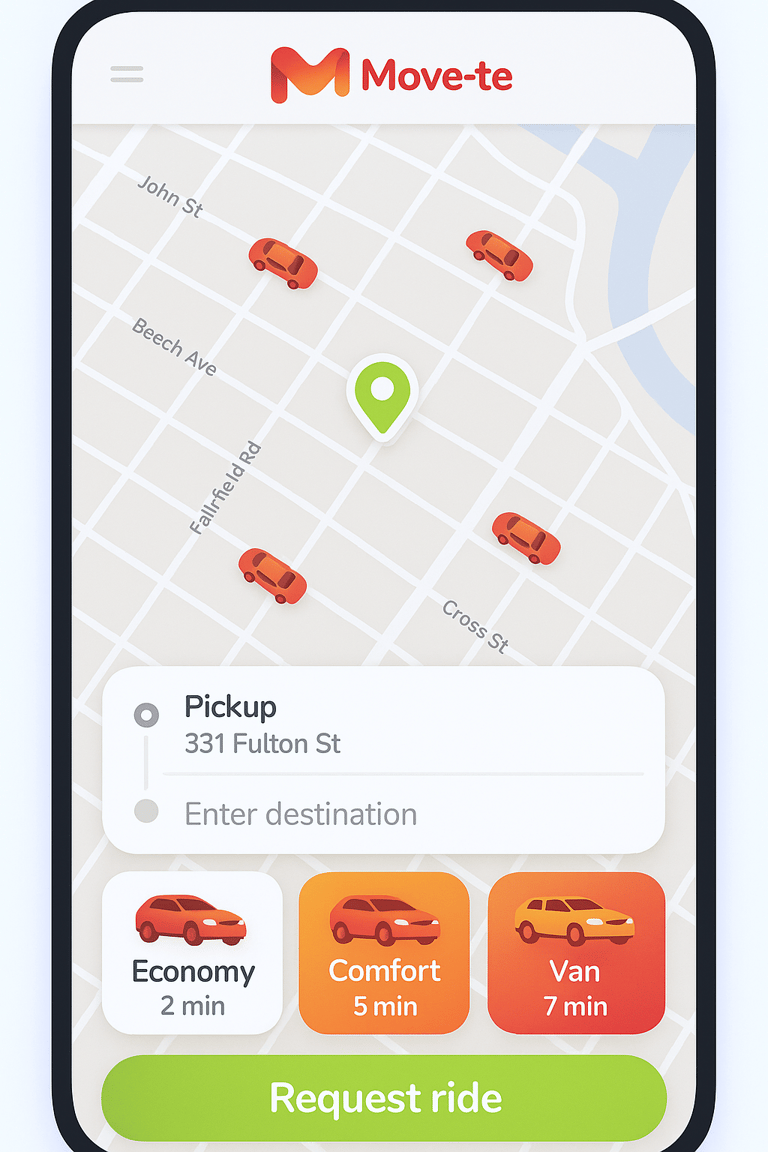Select the Economy ride option
Image resolution: width=768 pixels, height=1152 pixels.
pos(193,952)
